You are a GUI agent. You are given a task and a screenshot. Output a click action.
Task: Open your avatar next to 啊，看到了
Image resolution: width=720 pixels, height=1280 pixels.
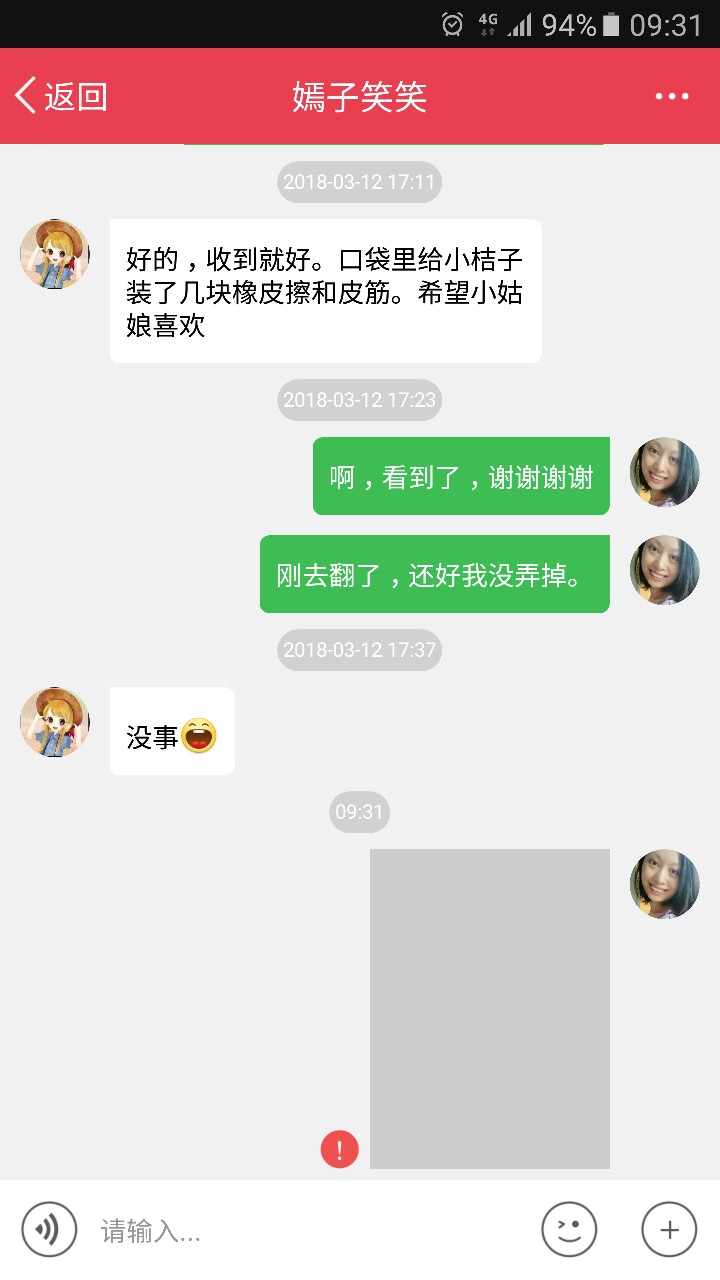(664, 472)
